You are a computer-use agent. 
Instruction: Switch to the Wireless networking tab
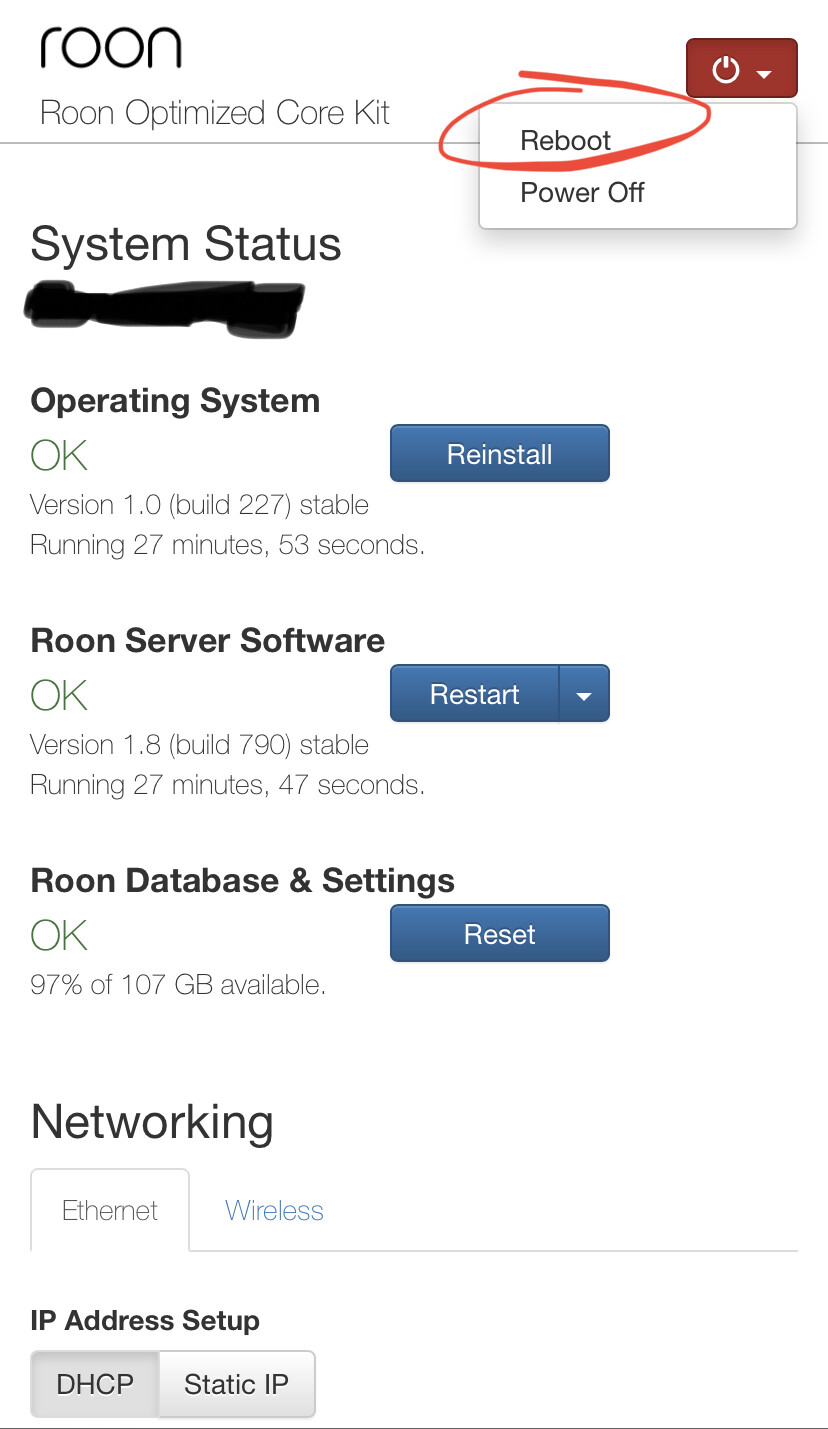274,1211
